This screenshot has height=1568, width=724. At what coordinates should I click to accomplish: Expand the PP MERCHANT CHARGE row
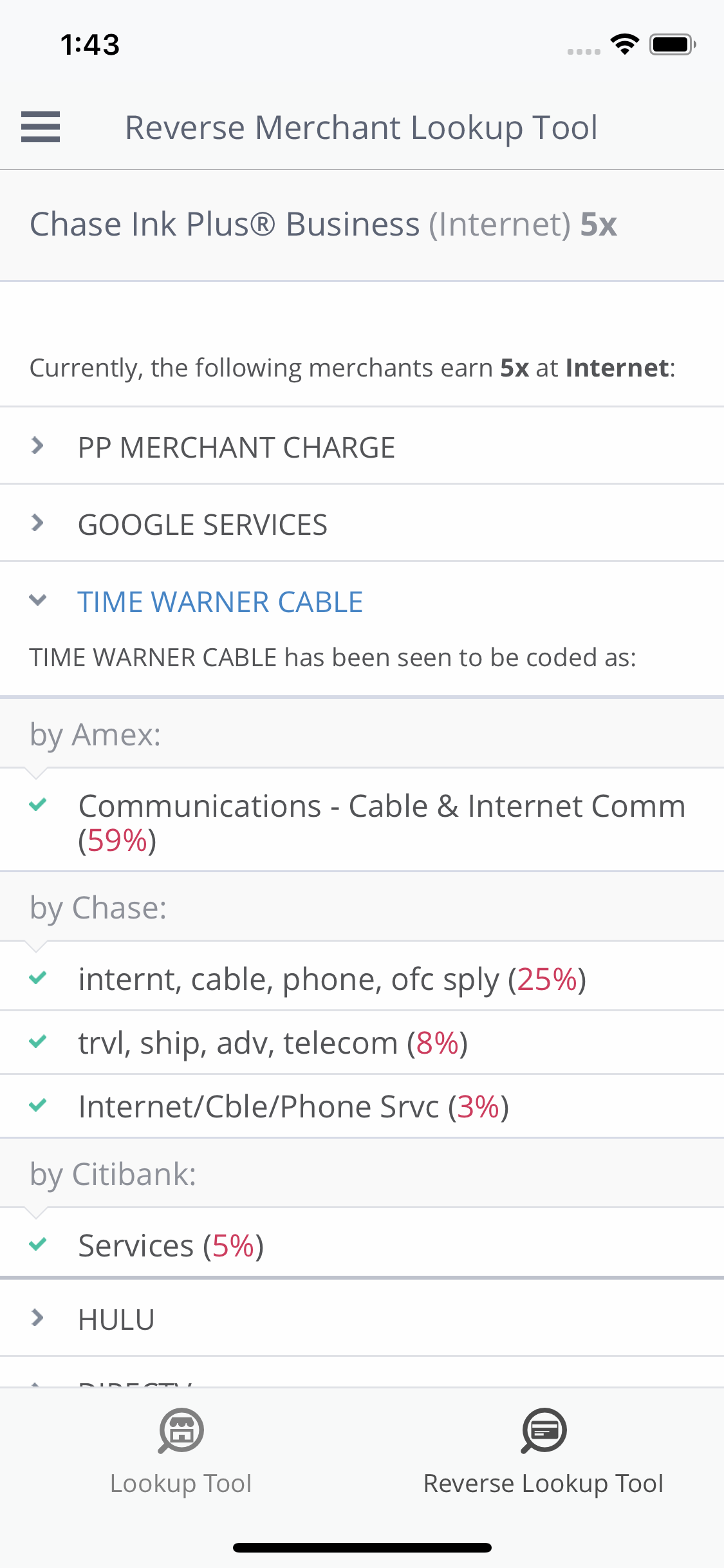[x=362, y=446]
